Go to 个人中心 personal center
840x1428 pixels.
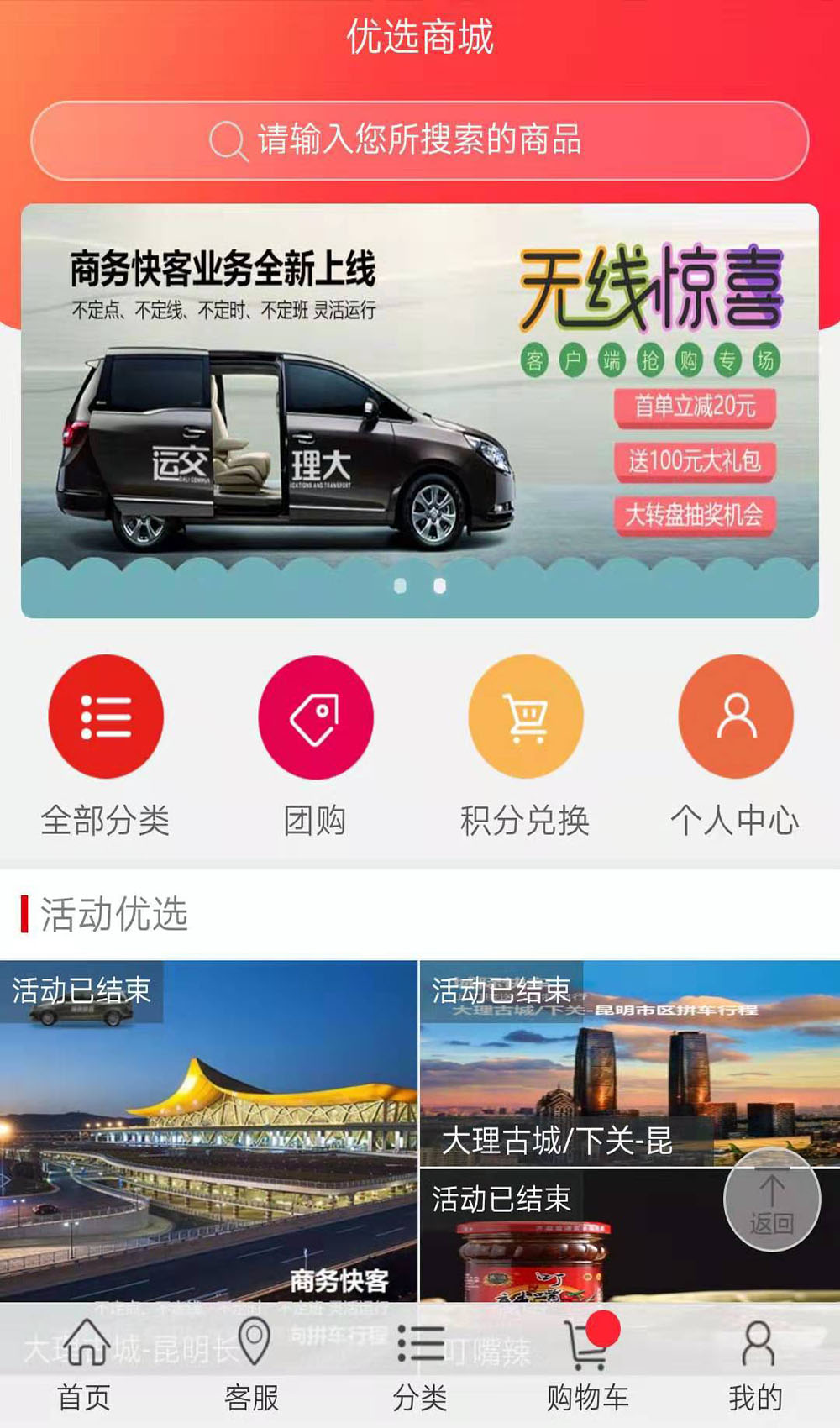pos(736,747)
